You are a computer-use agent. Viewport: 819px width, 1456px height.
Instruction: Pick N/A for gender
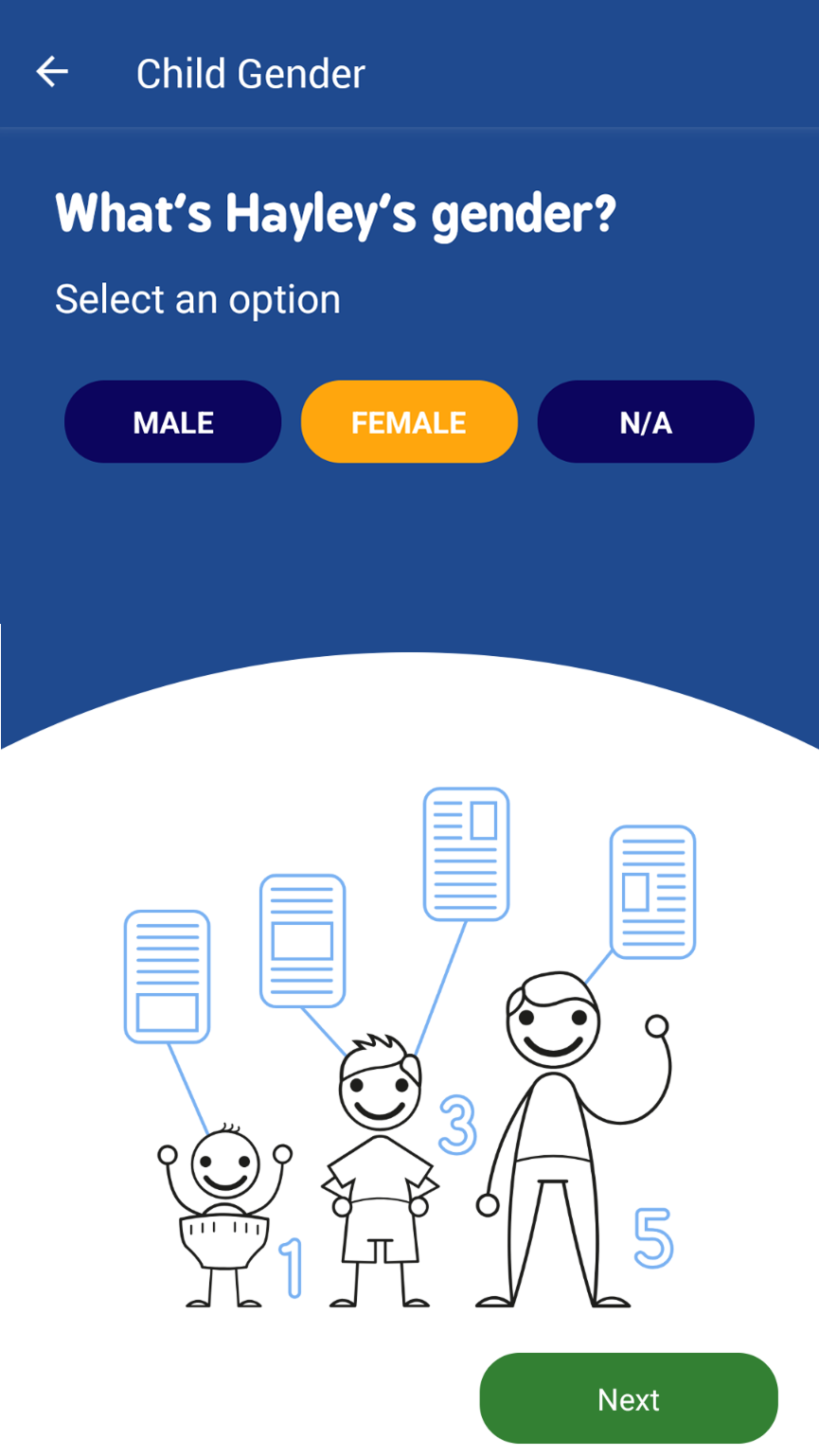[x=646, y=422]
